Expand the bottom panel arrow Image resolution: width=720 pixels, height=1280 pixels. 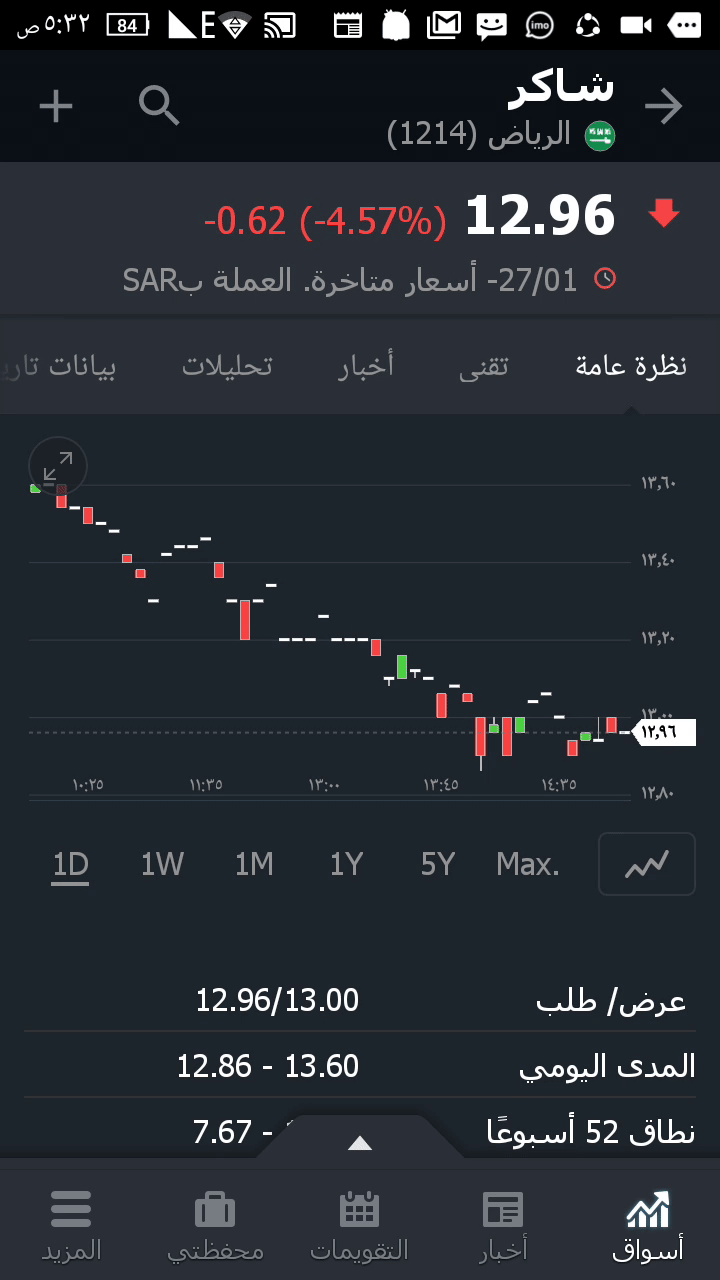360,1143
